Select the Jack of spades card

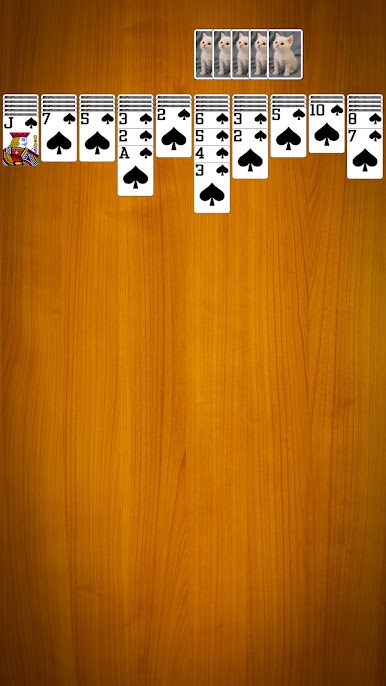[x=21, y=140]
